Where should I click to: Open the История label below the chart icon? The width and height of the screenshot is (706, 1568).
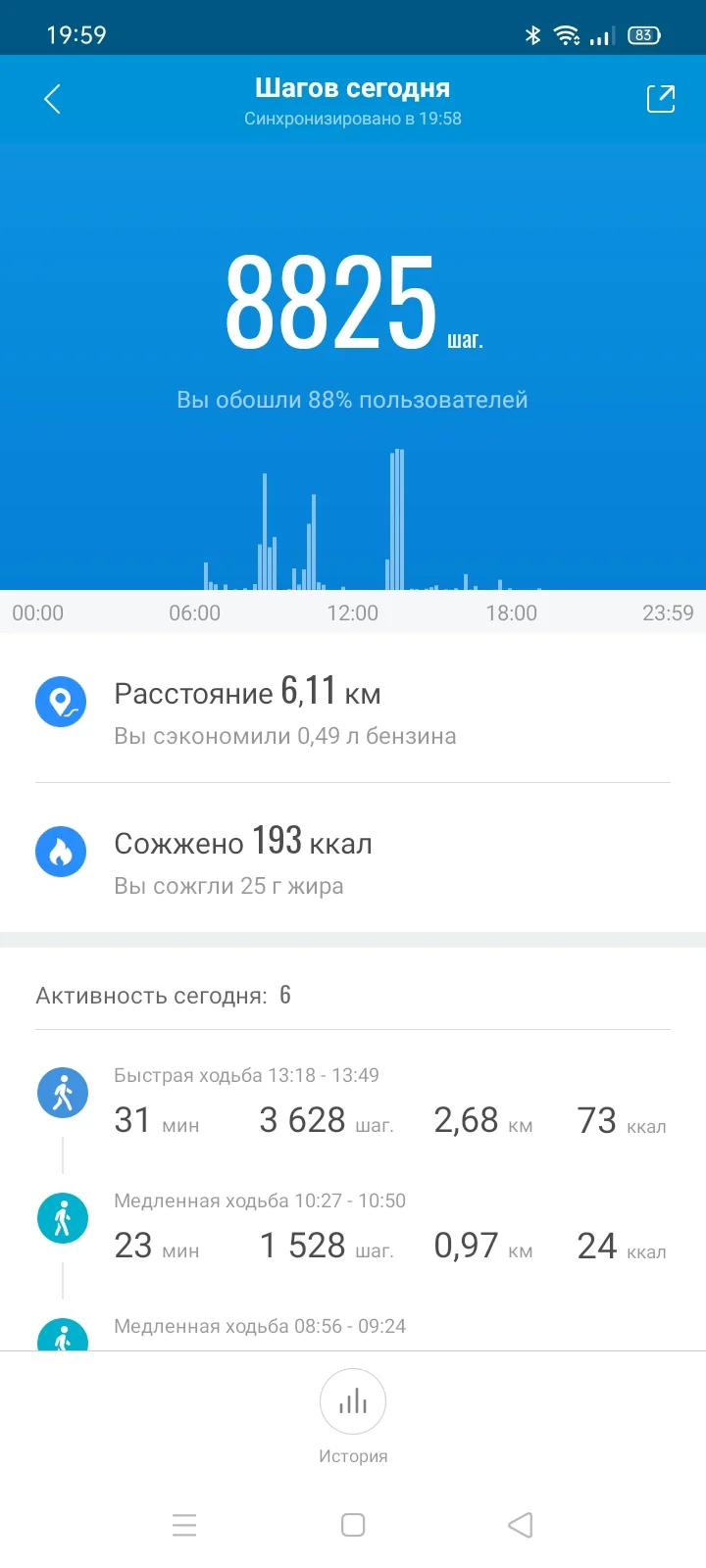tap(353, 1455)
